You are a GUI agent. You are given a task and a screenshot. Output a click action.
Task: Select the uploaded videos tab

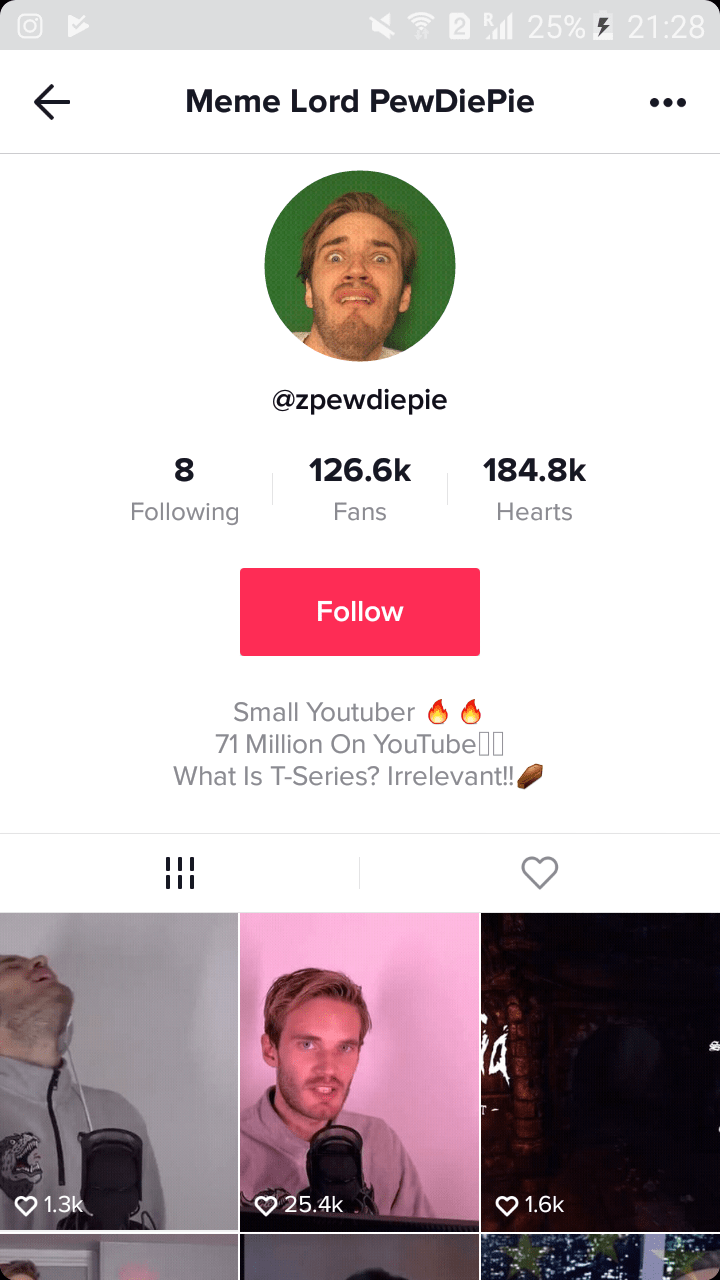pos(180,872)
